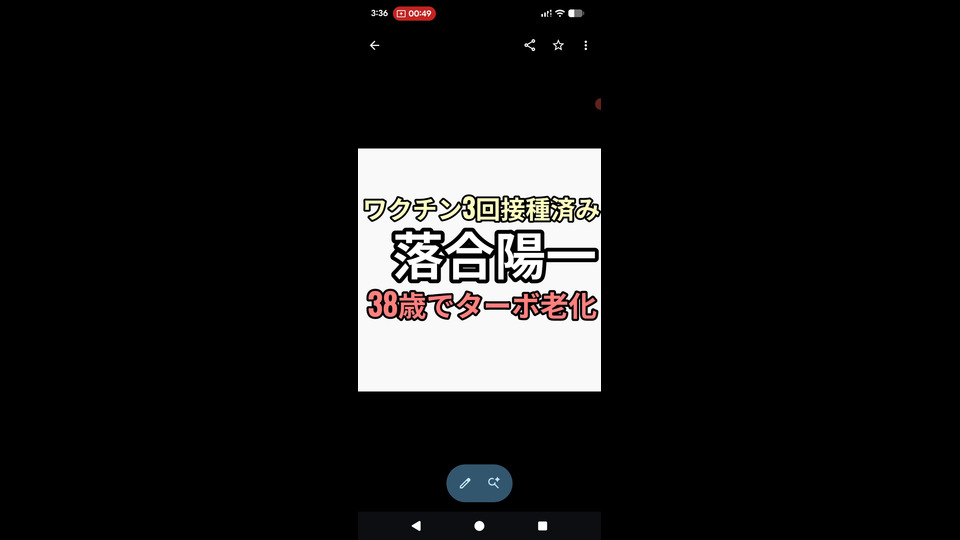Open the AI search sparkle tool
The height and width of the screenshot is (540, 960).
[494, 483]
